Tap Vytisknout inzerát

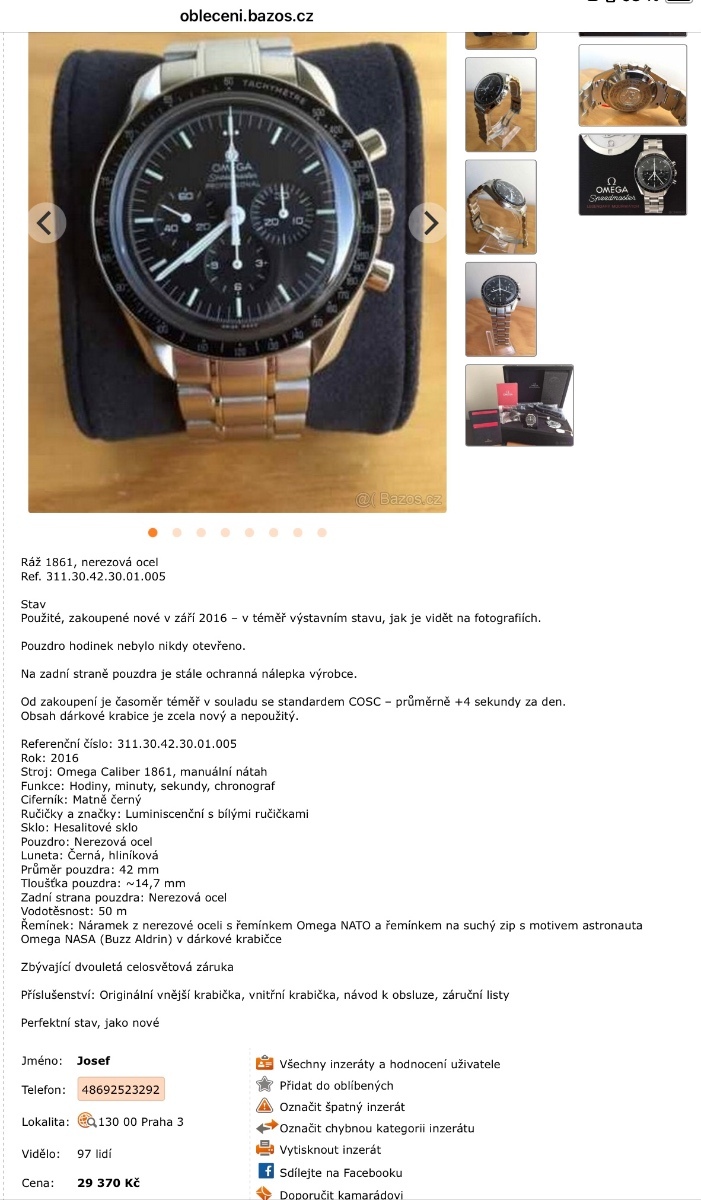pos(330,1150)
